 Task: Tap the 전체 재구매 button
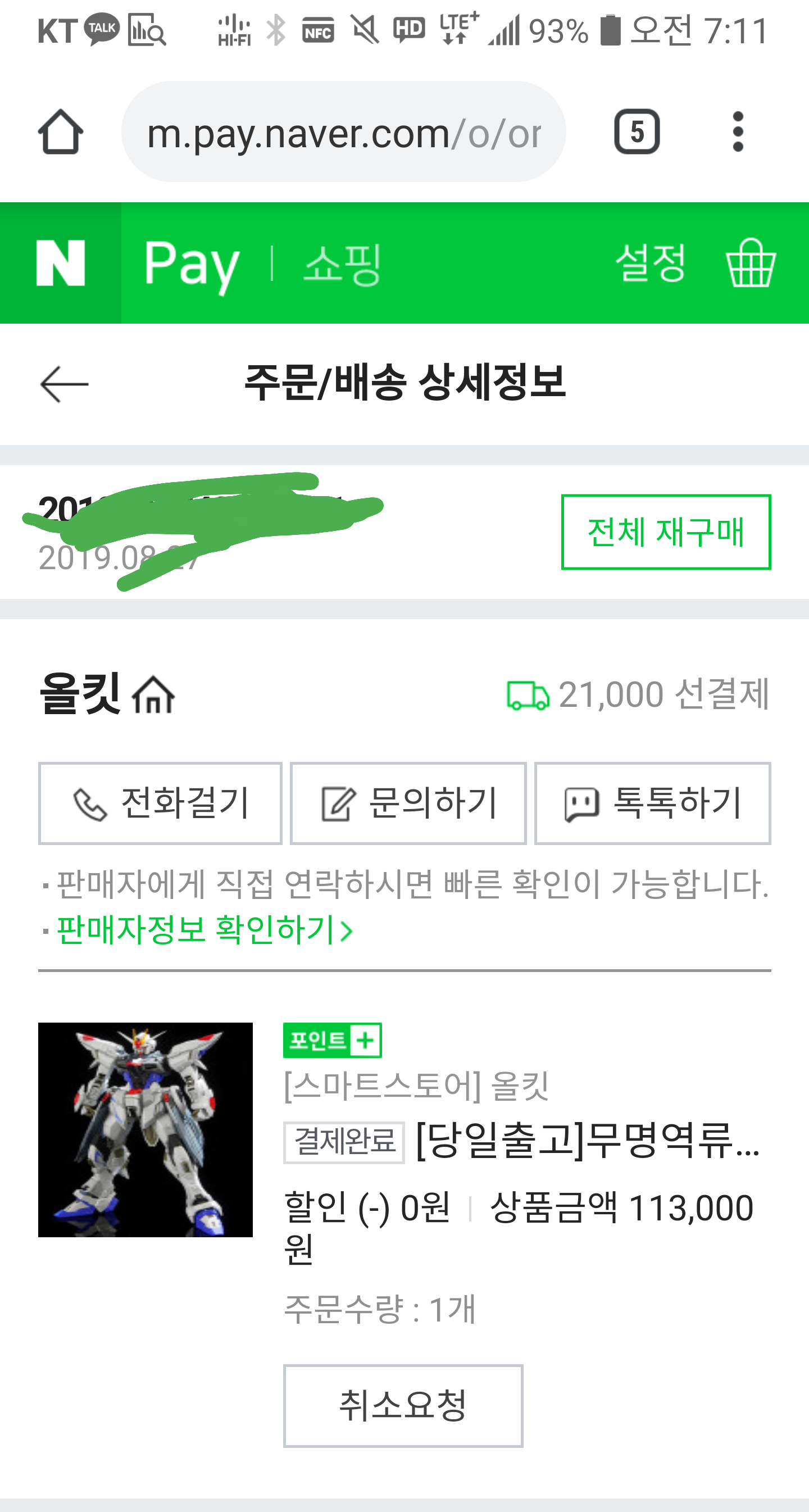(666, 532)
